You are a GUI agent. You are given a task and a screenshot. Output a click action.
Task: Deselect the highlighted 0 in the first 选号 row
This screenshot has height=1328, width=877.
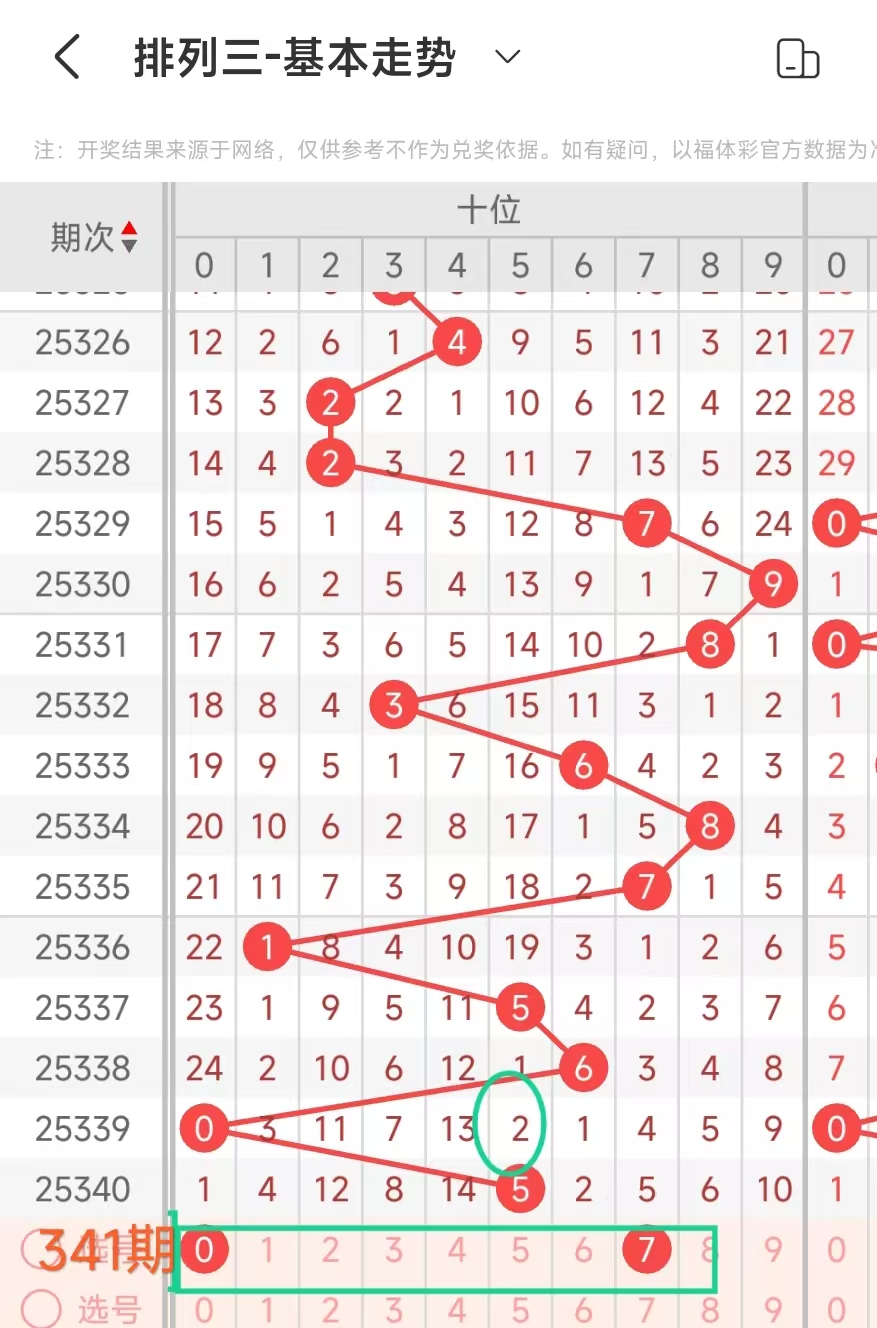point(204,1250)
